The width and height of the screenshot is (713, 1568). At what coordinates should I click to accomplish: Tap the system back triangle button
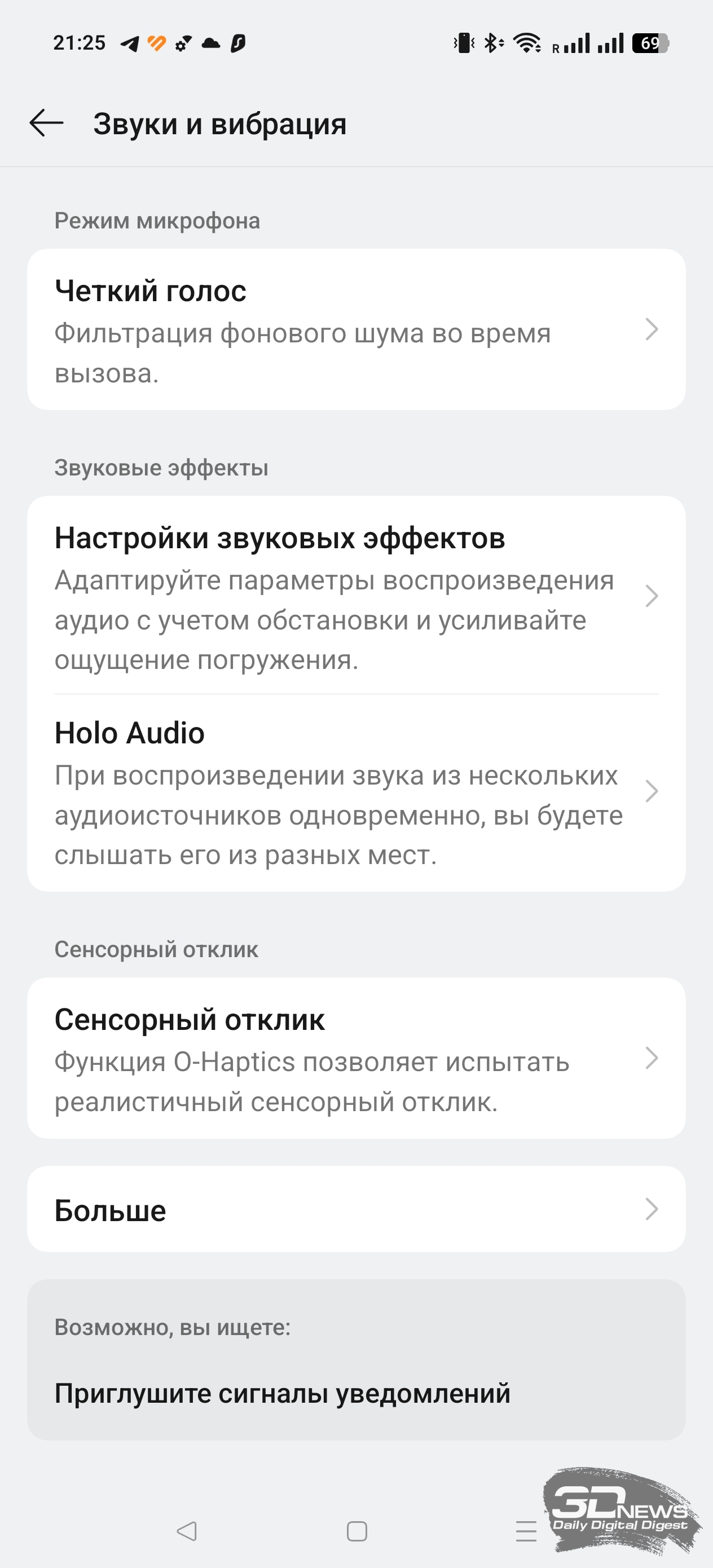[186, 1530]
